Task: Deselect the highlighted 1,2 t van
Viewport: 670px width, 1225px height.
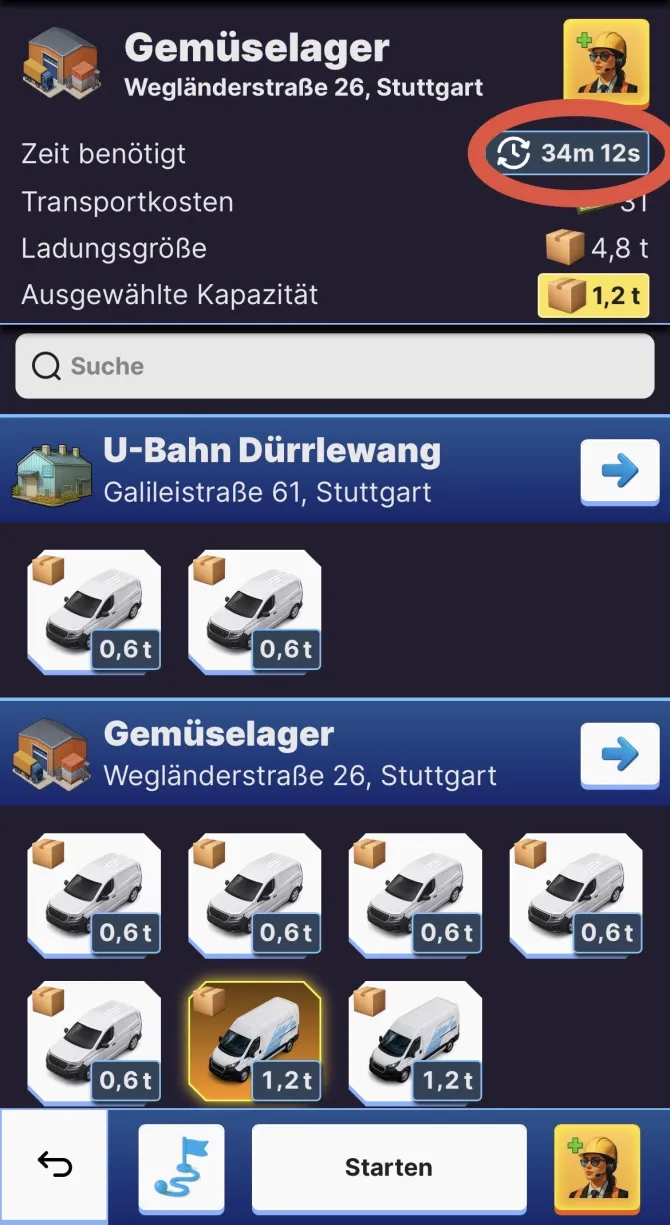Action: coord(255,1040)
